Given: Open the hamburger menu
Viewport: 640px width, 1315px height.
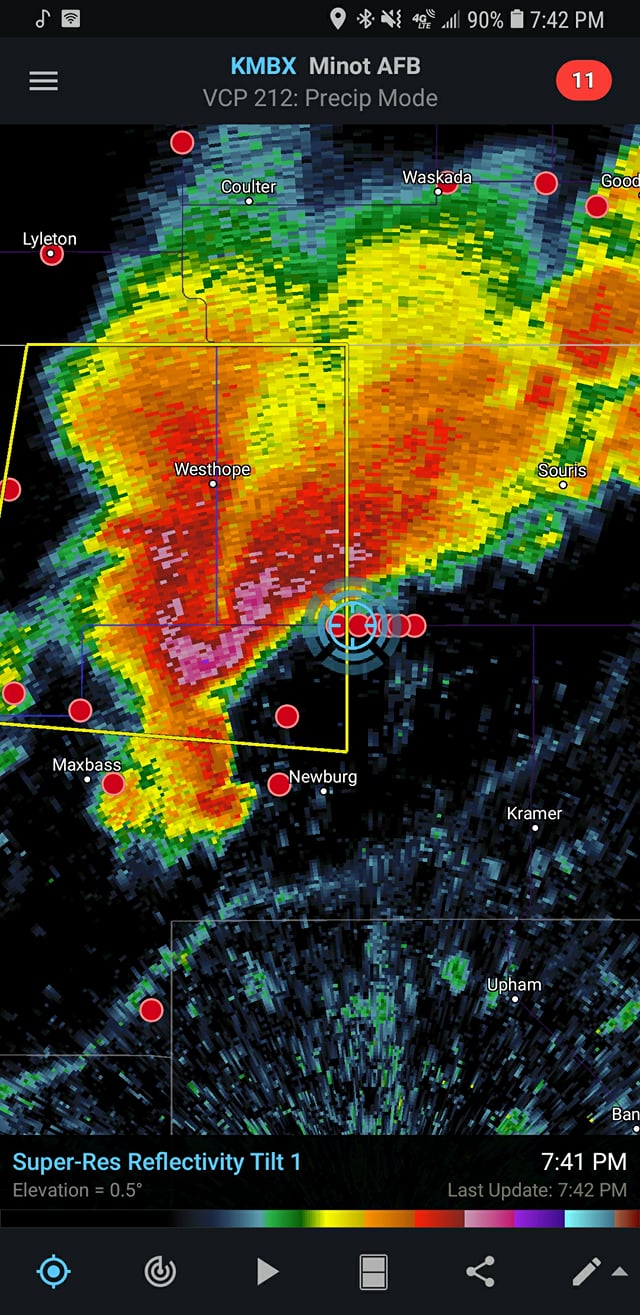Looking at the screenshot, I should 43,81.
